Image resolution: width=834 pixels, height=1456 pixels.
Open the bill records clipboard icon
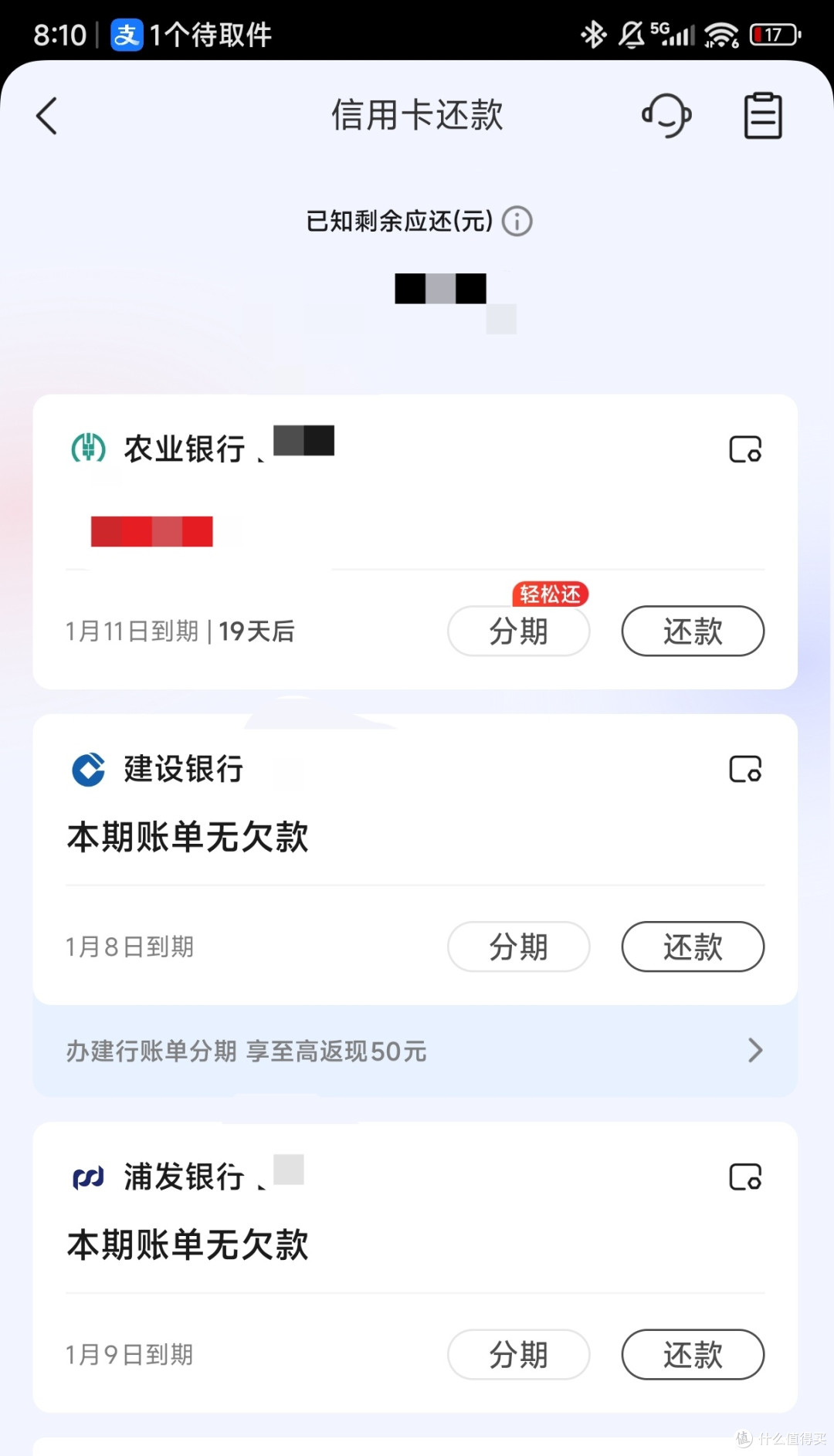(x=763, y=114)
